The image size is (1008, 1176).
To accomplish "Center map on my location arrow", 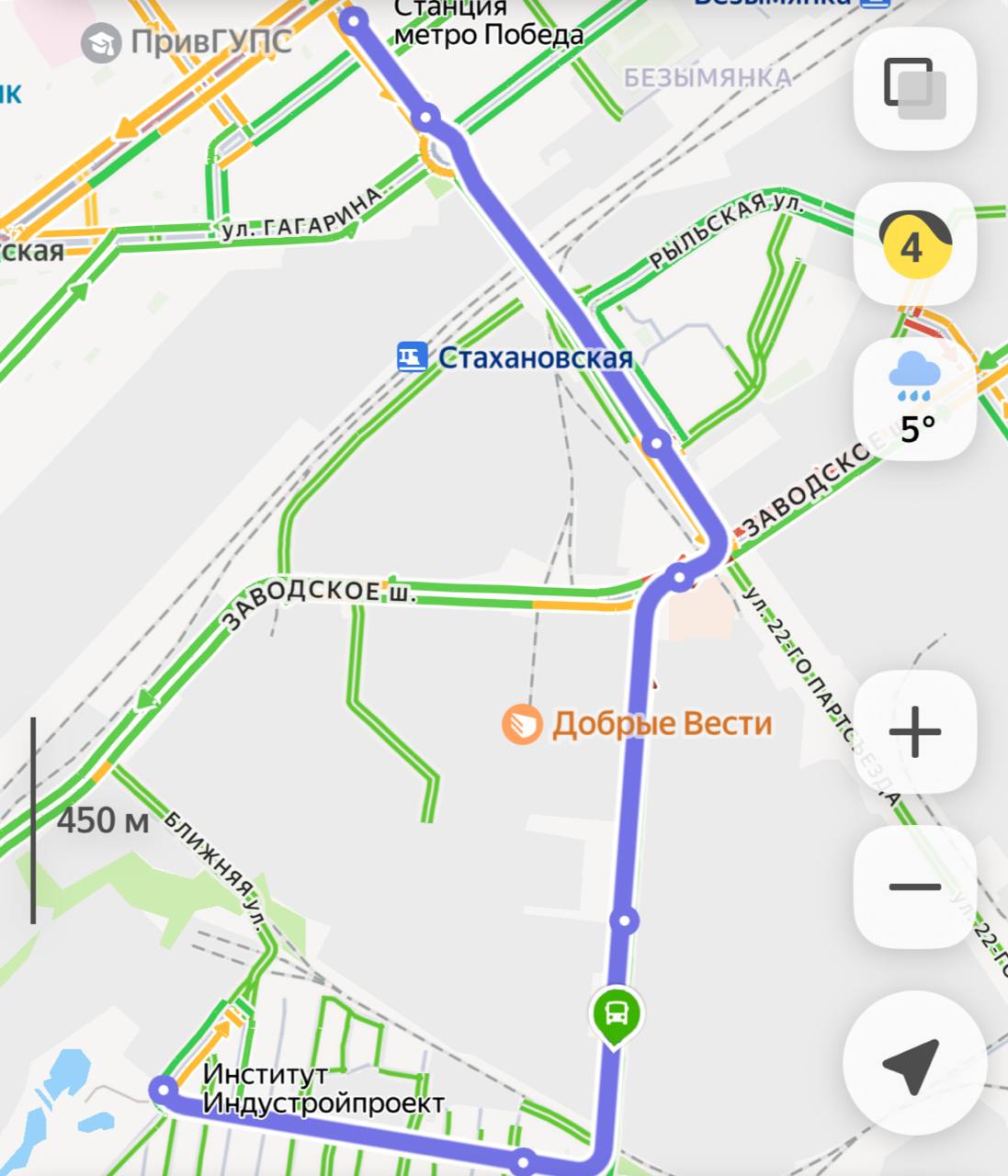I will (912, 1064).
